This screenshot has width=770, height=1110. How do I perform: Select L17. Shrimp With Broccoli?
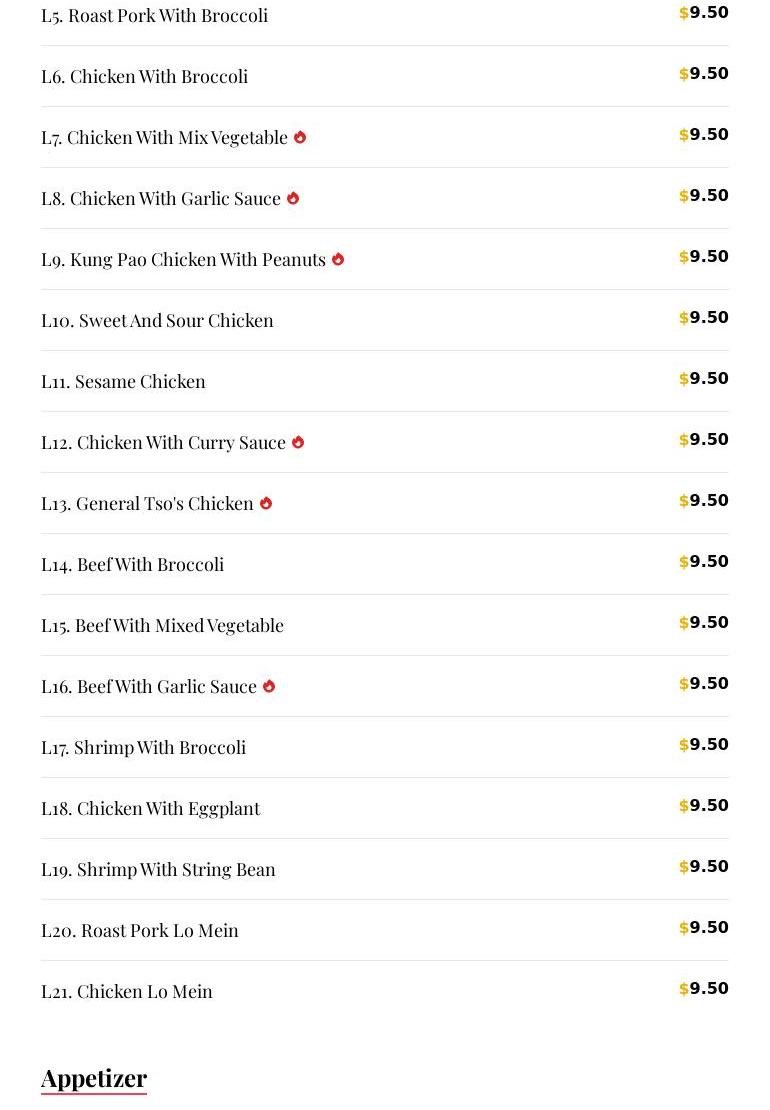click(143, 748)
